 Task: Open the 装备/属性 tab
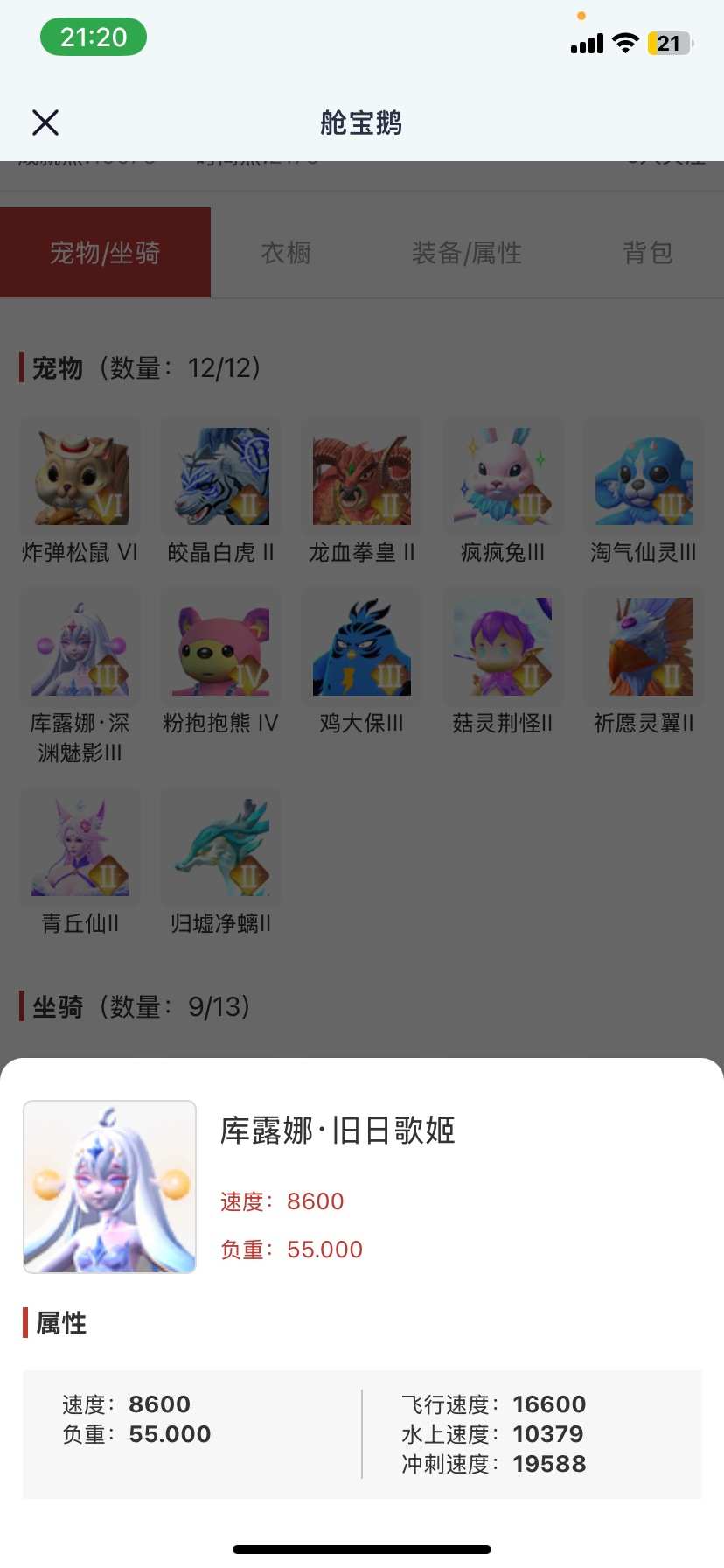pyautogui.click(x=467, y=253)
